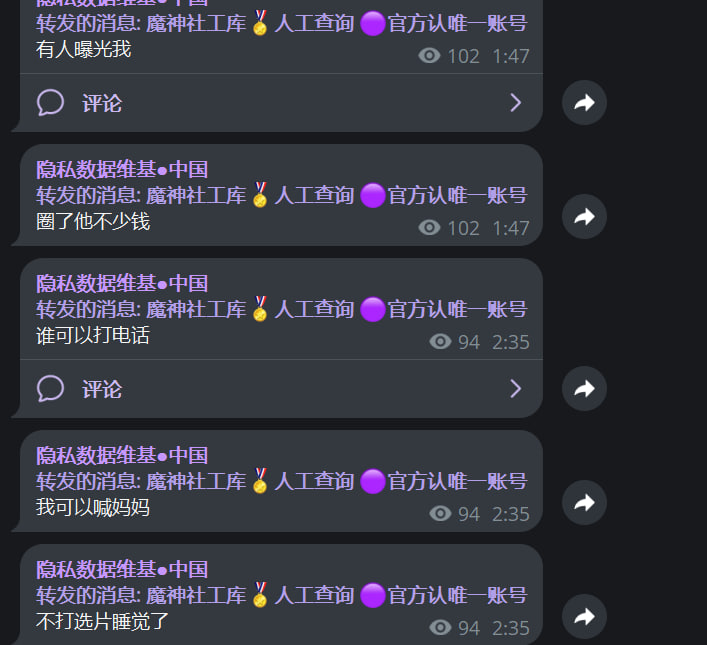The height and width of the screenshot is (645, 707).
Task: Forward the 圈了他不少钱 message
Action: [584, 216]
